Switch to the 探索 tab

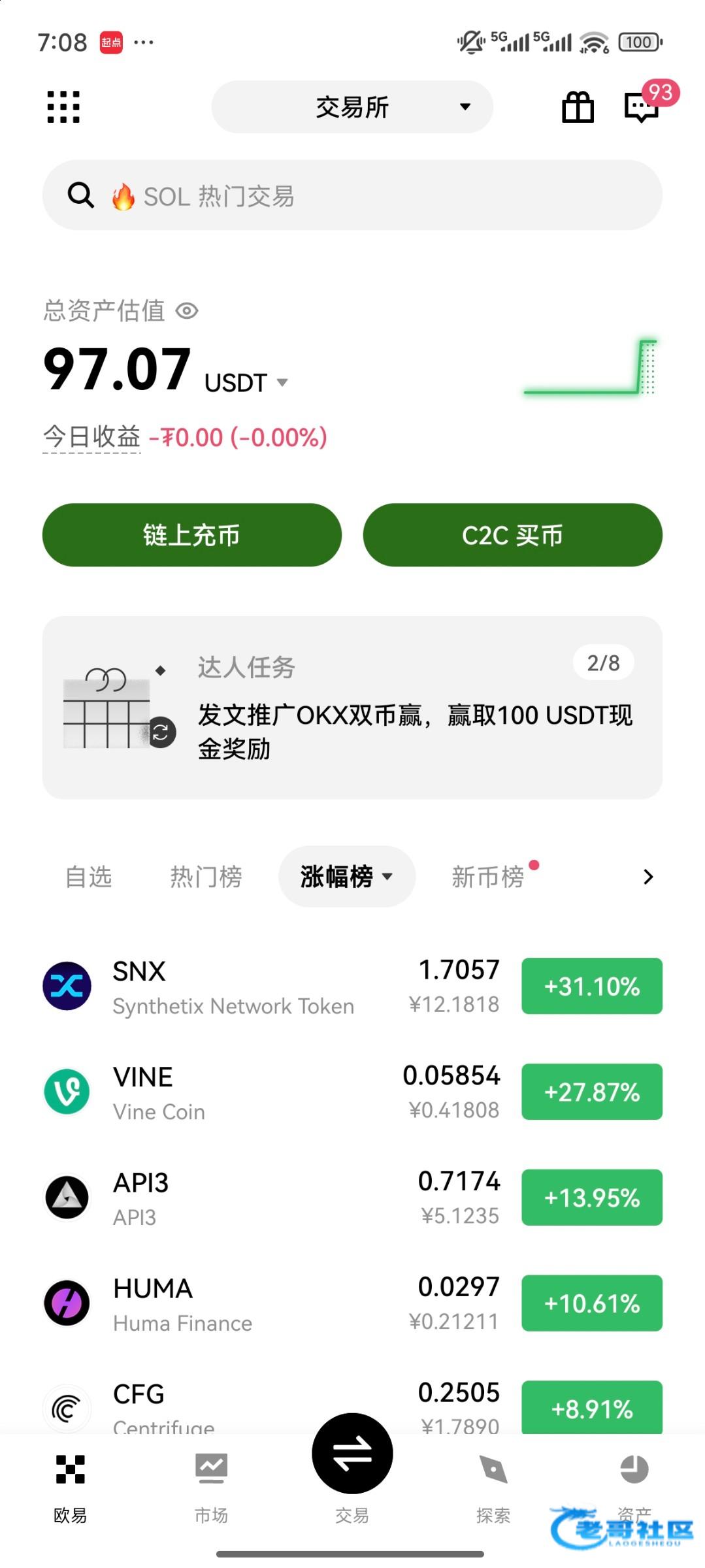coord(493,1482)
